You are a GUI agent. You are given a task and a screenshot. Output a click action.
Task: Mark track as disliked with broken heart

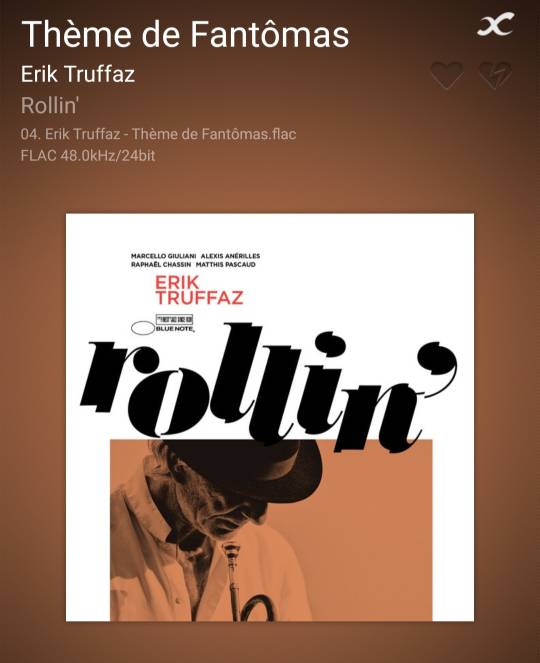tap(495, 75)
